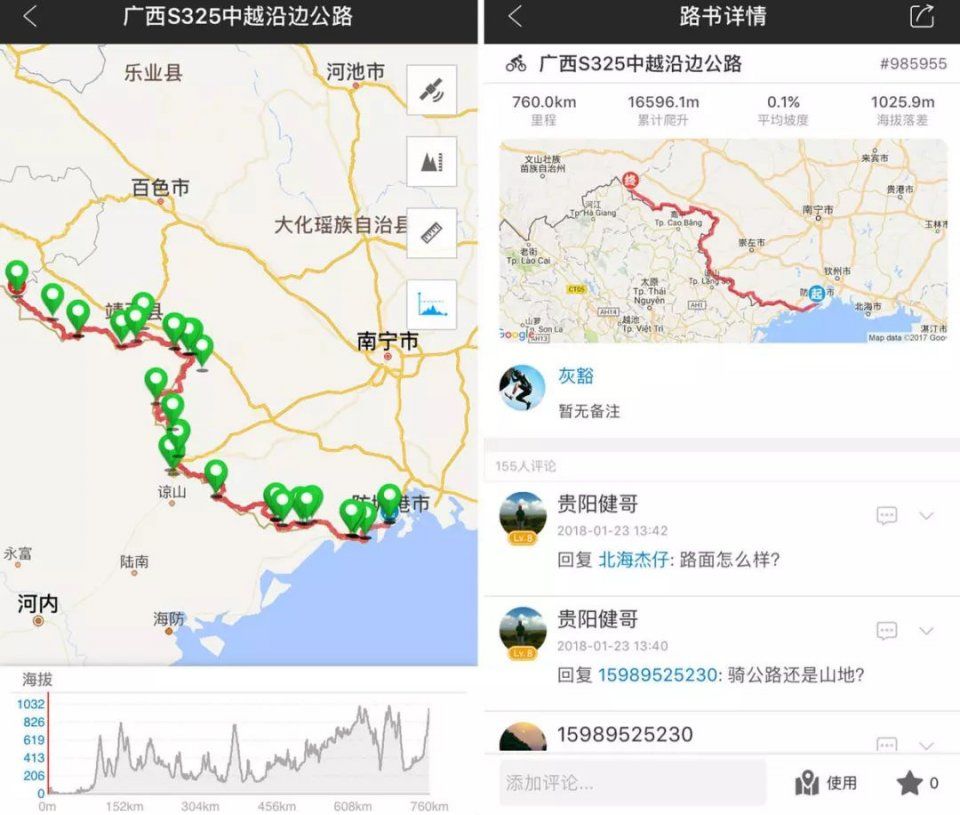Image resolution: width=960 pixels, height=815 pixels.
Task: Reply to 贵阳健哥's comment about 骑公路还是山地
Action: [x=887, y=631]
